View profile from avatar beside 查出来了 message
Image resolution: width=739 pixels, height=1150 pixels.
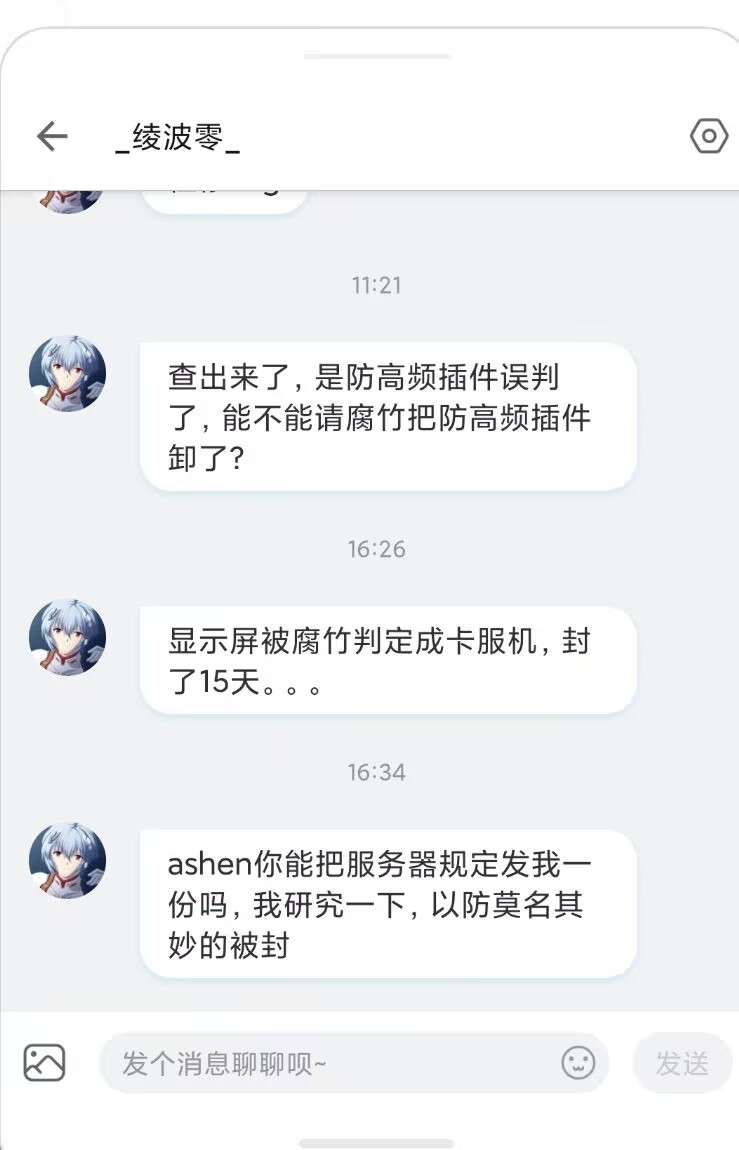click(68, 373)
